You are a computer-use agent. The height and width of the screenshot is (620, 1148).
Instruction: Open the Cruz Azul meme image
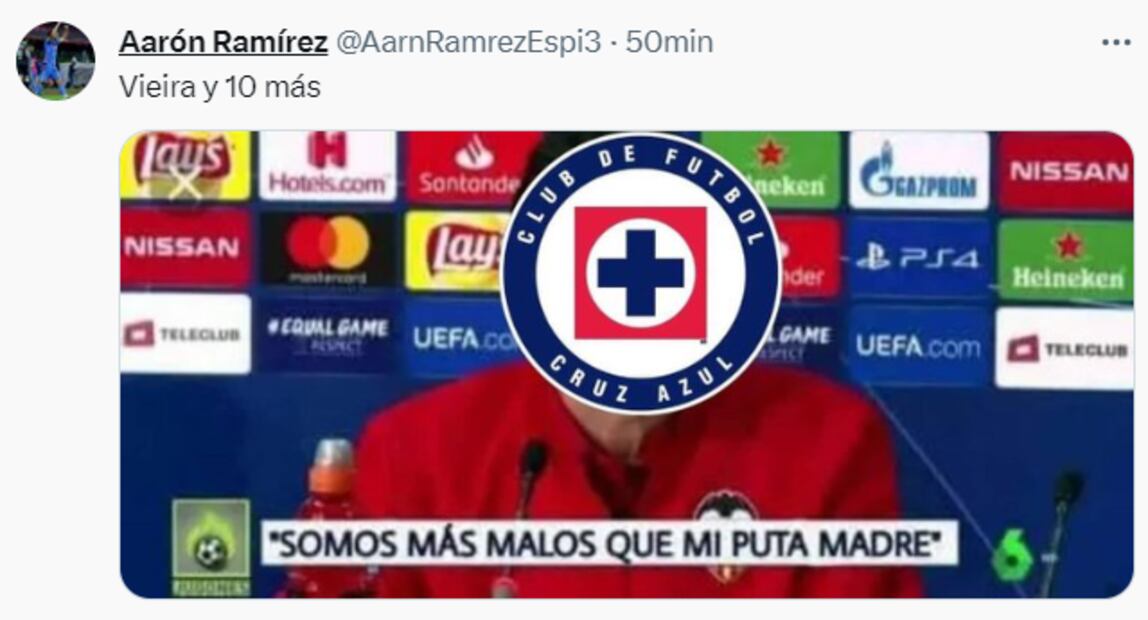627,365
